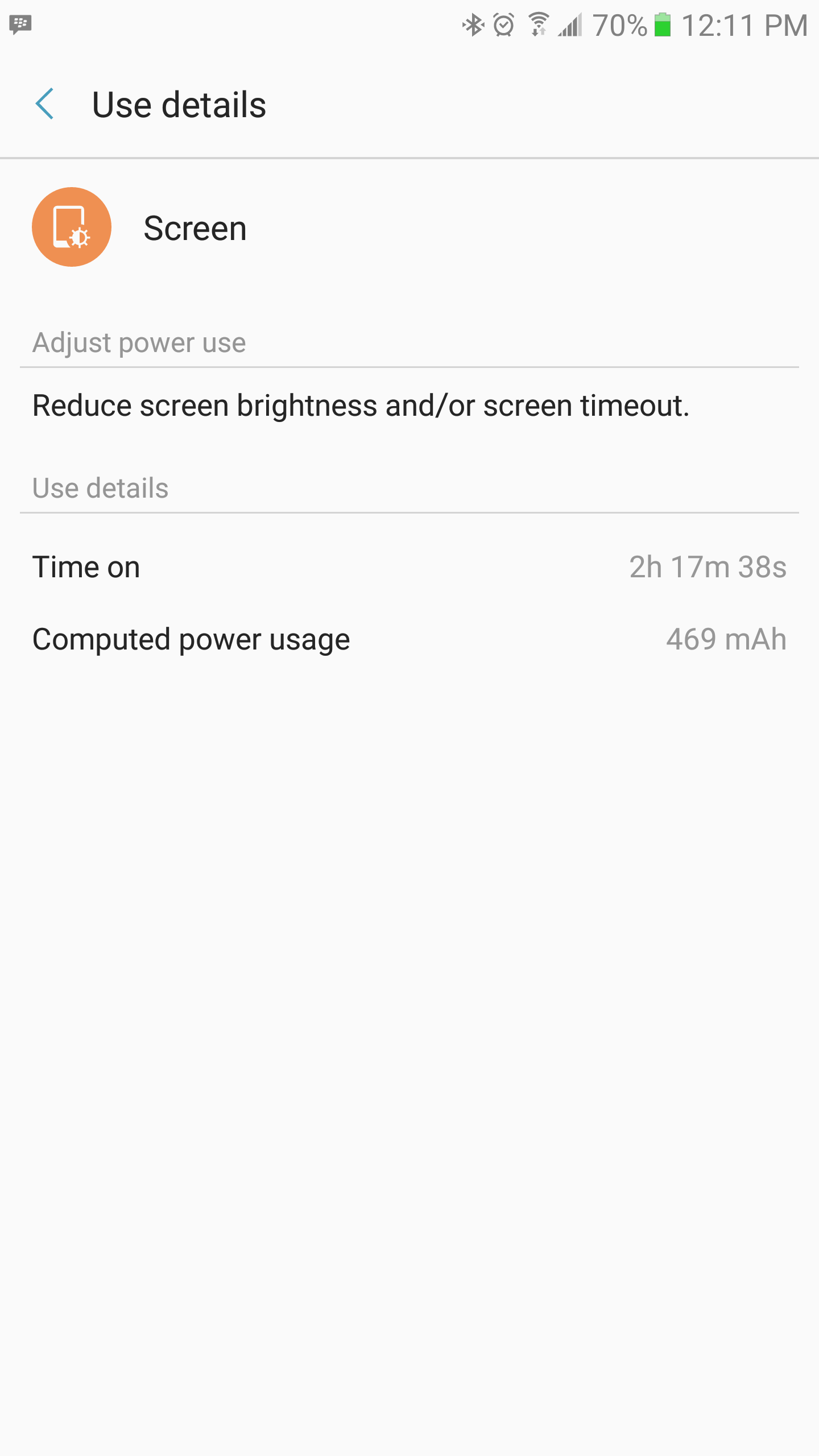Tap the Computed power usage row
The image size is (819, 1456).
pos(409,638)
